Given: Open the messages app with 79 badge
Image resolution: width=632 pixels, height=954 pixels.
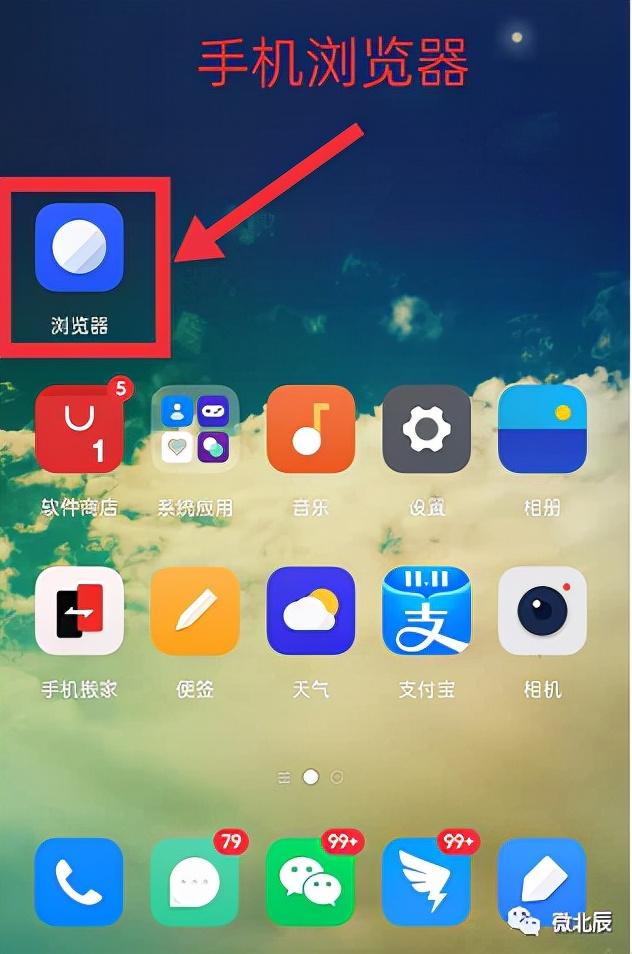Looking at the screenshot, I should click(x=195, y=882).
